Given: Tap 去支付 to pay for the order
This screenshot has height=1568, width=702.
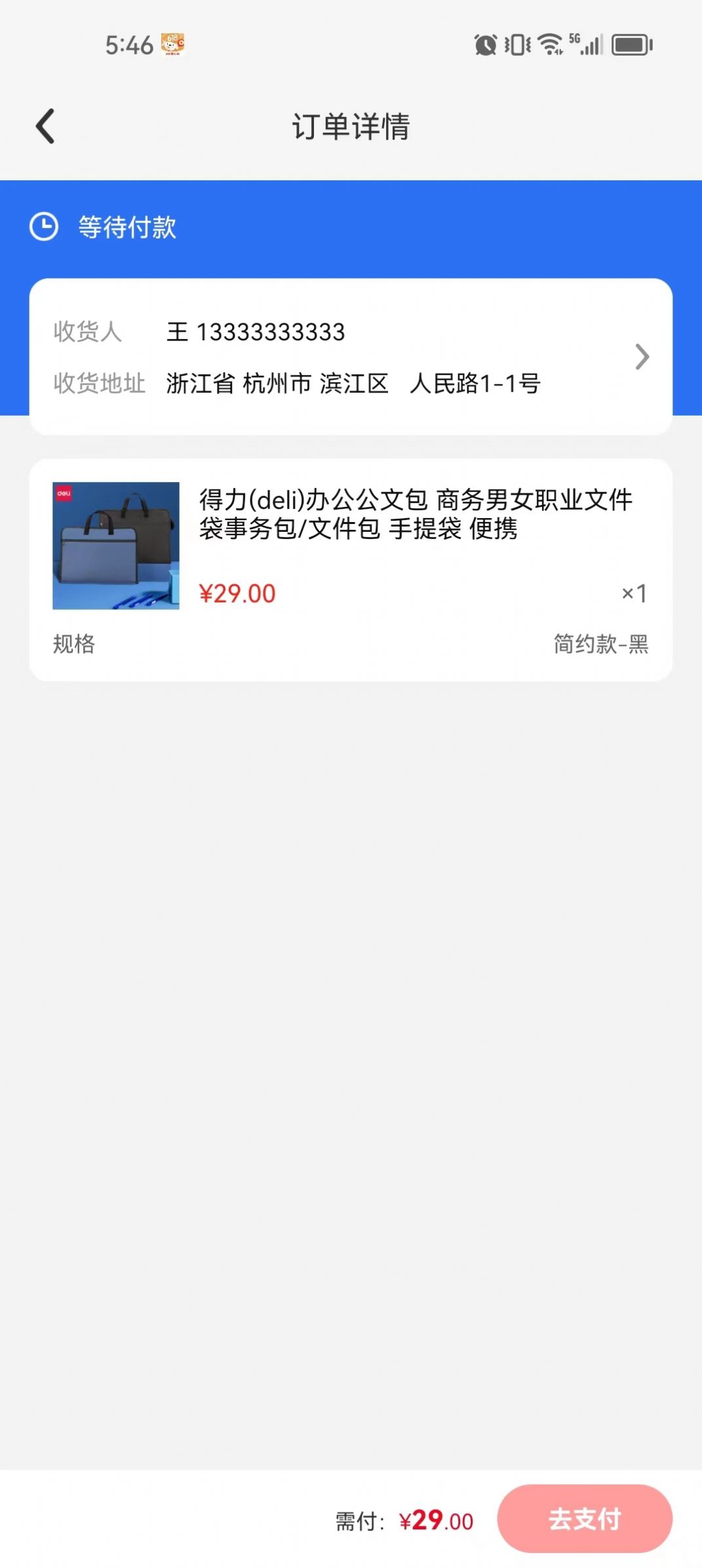Looking at the screenshot, I should 584,1518.
